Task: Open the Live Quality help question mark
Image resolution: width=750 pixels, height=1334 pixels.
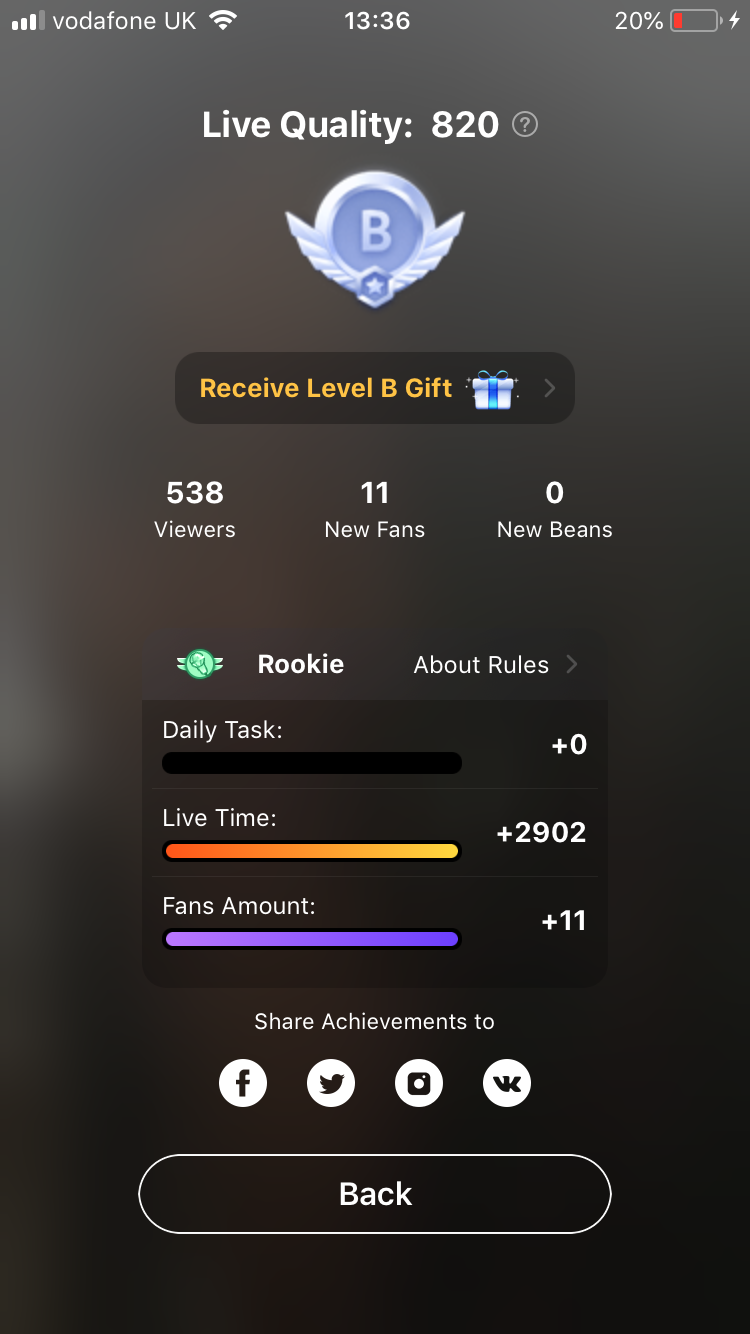Action: pyautogui.click(x=525, y=125)
